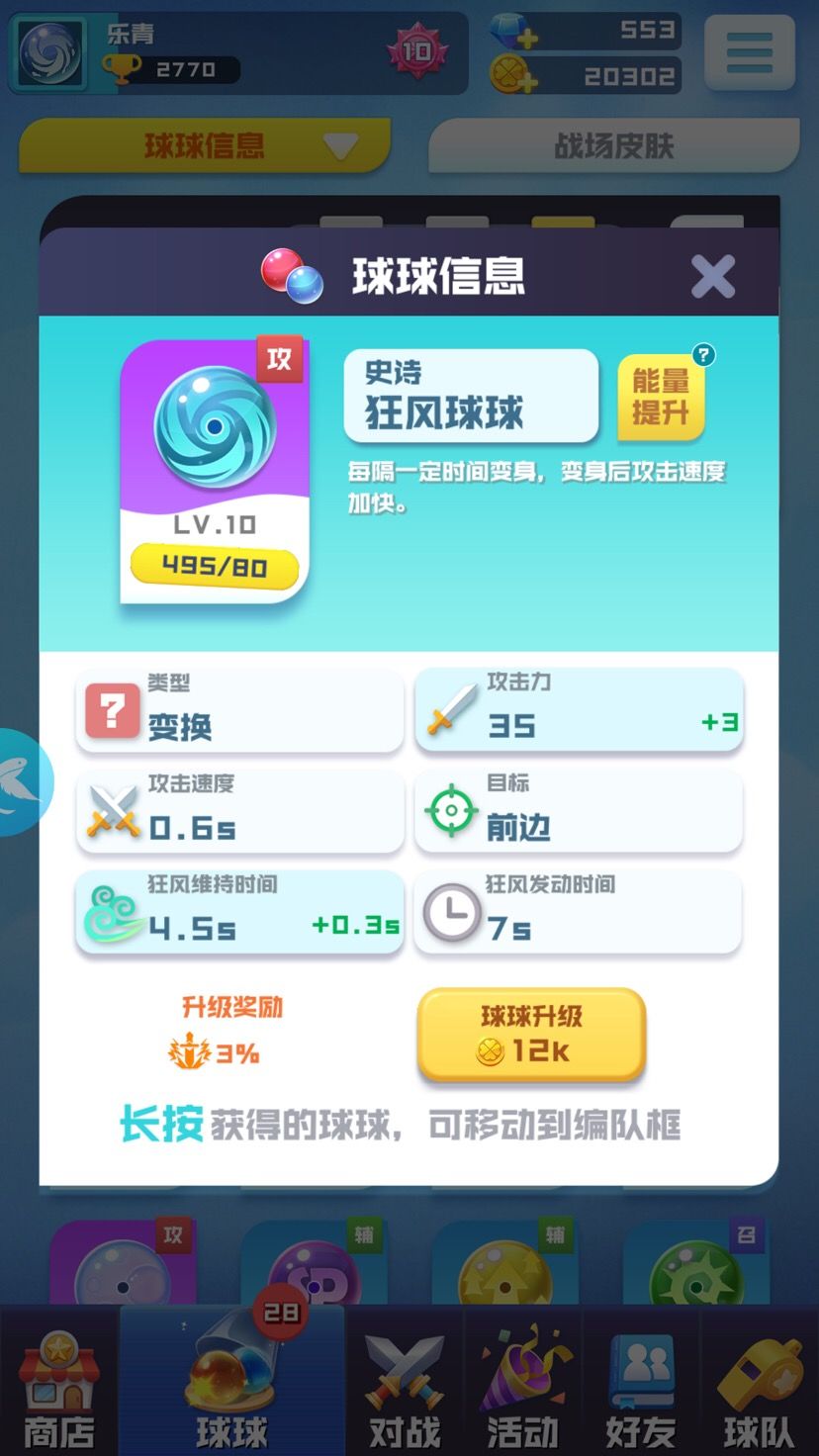Tap the sword attack power icon
Screen dimensions: 819x1456
point(452,710)
